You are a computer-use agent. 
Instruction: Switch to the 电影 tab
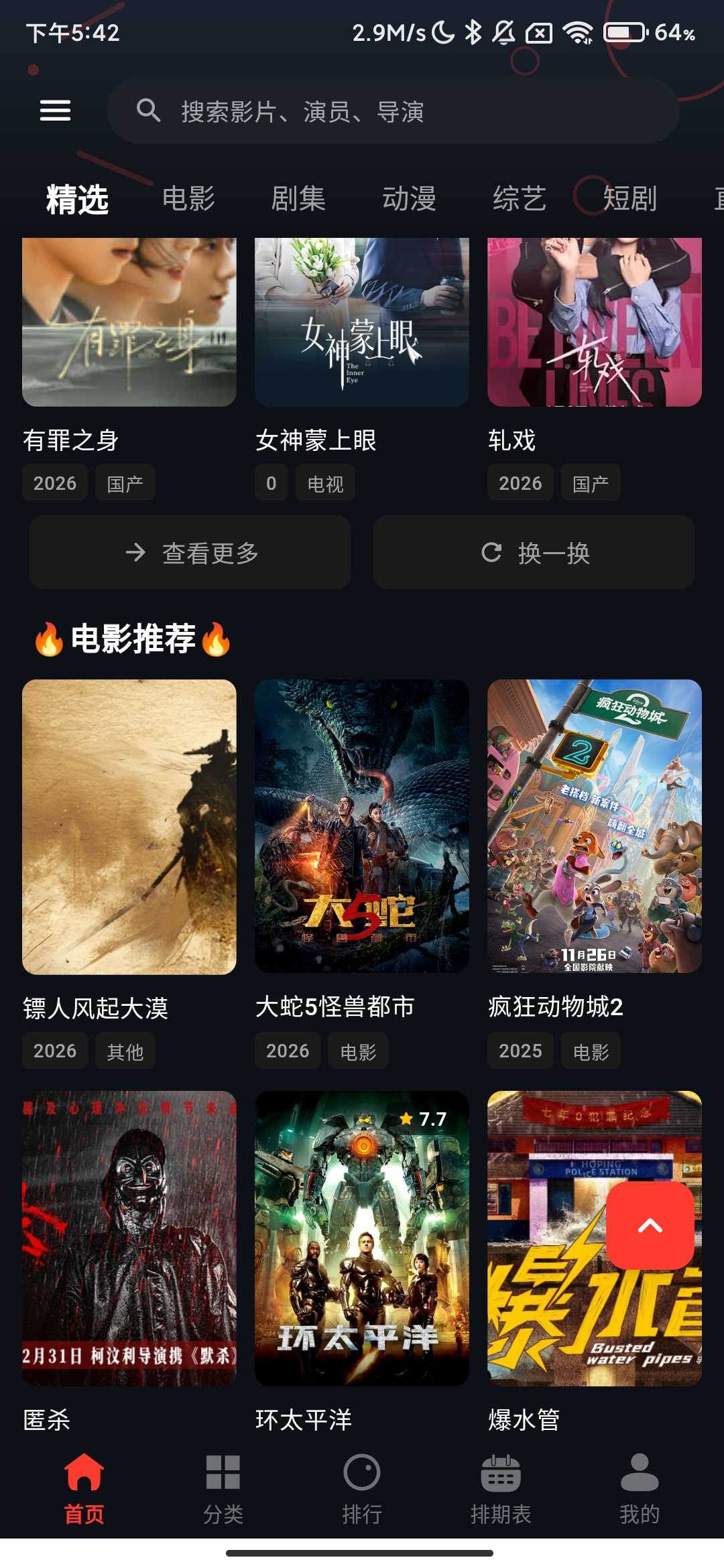click(x=188, y=198)
